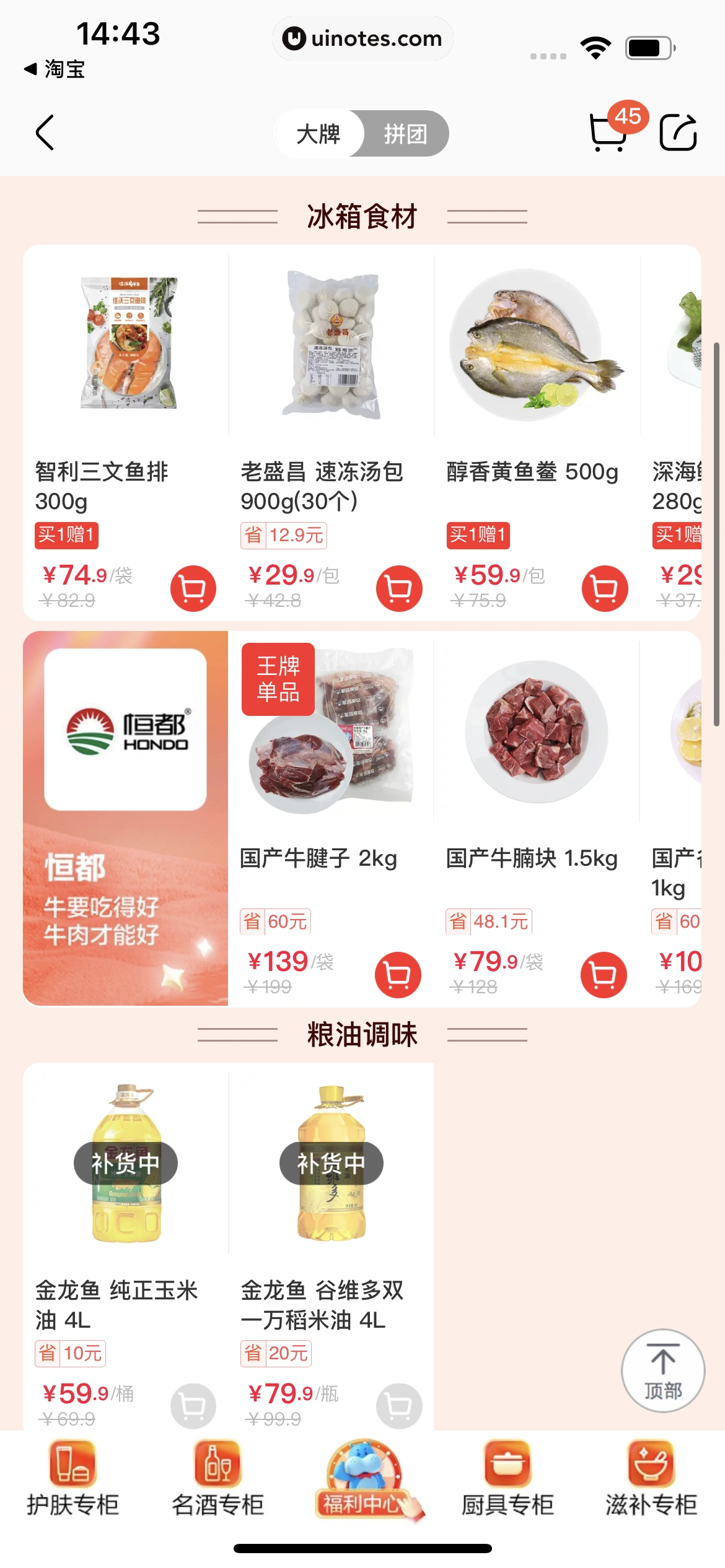725x1568 pixels.
Task: Open the 护肤专柜 section
Action: (72, 1478)
